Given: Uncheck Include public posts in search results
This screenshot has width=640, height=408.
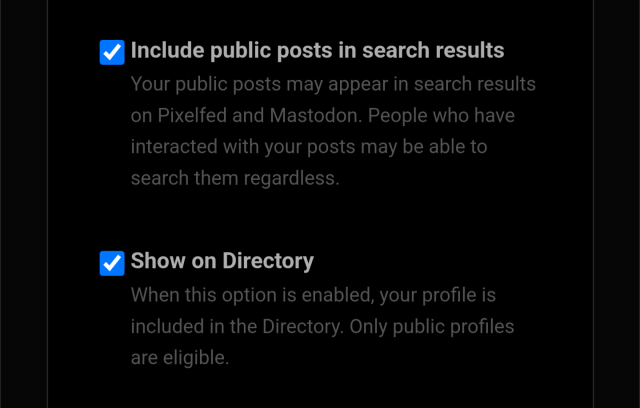Looking at the screenshot, I should coord(112,52).
